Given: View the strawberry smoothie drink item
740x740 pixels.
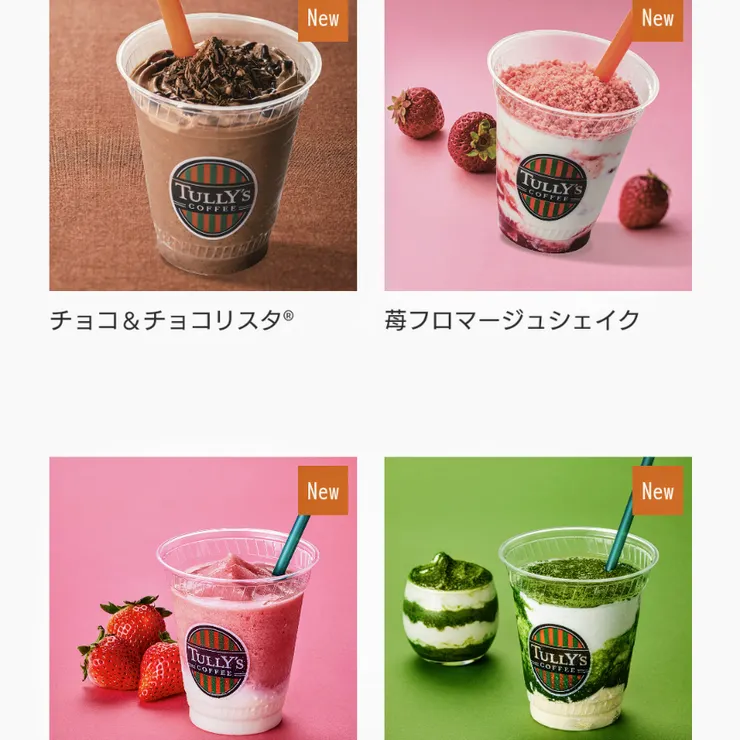Looking at the screenshot, I should [203, 598].
